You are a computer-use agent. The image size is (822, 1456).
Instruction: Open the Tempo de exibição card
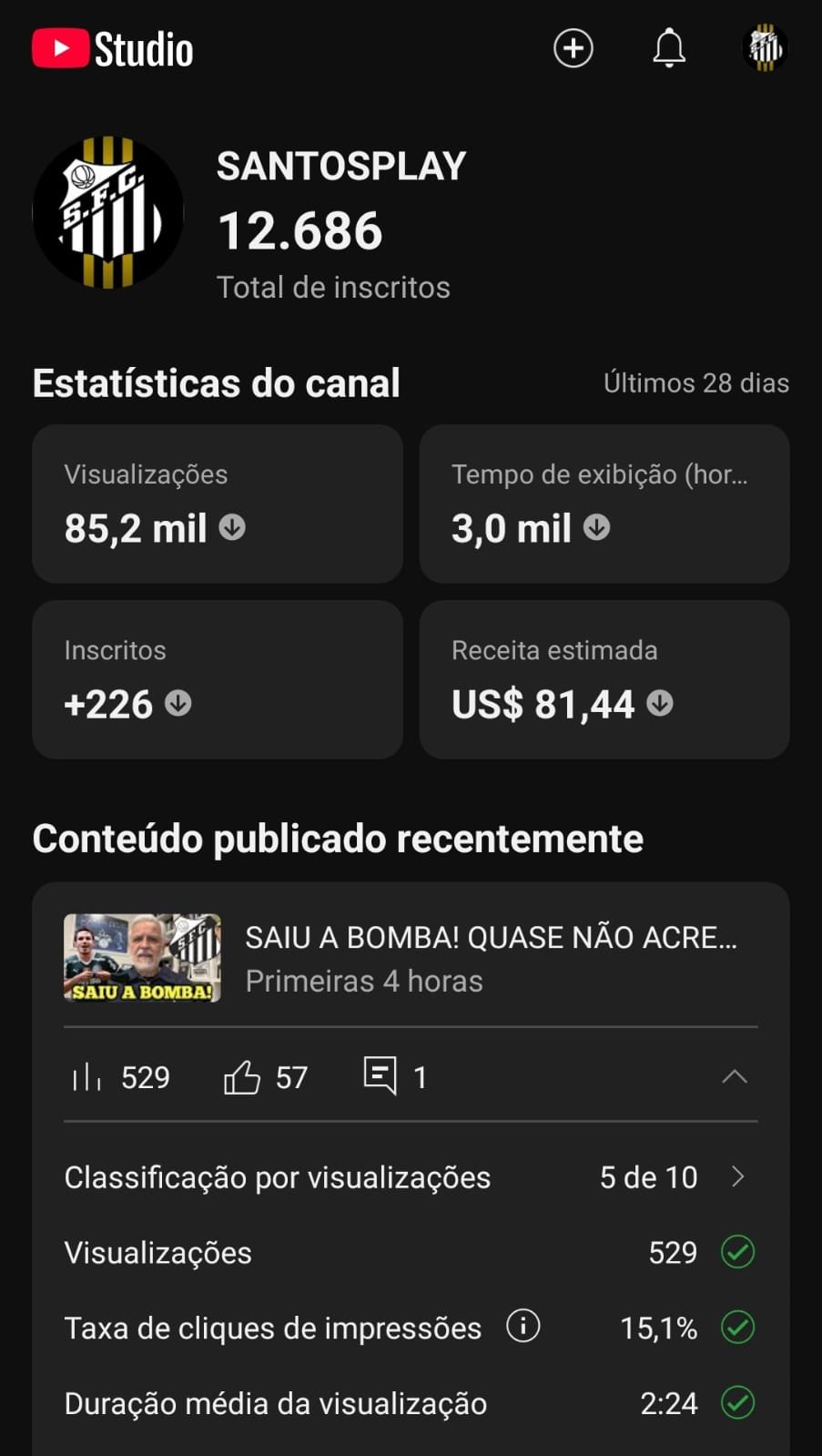[604, 504]
